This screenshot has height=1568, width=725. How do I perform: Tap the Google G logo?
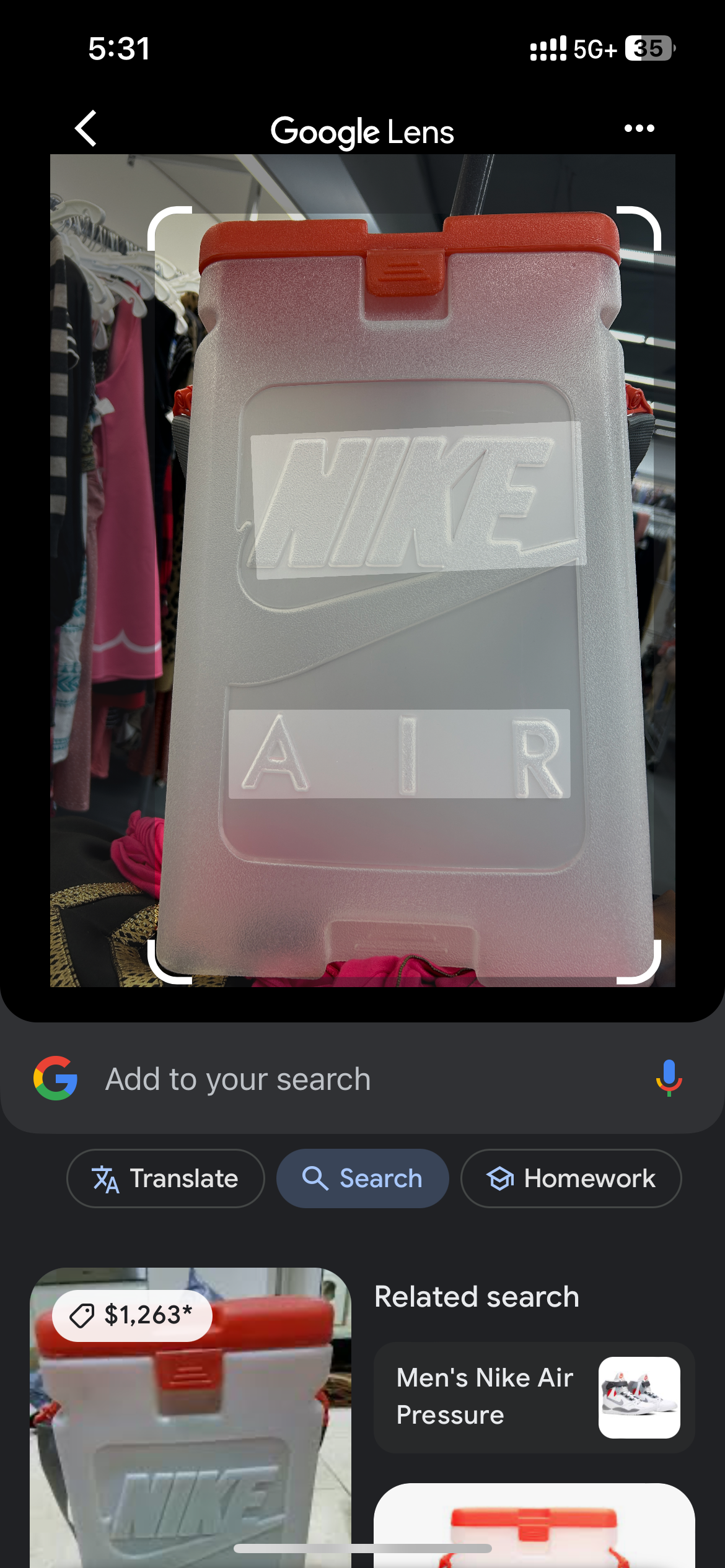(56, 1078)
